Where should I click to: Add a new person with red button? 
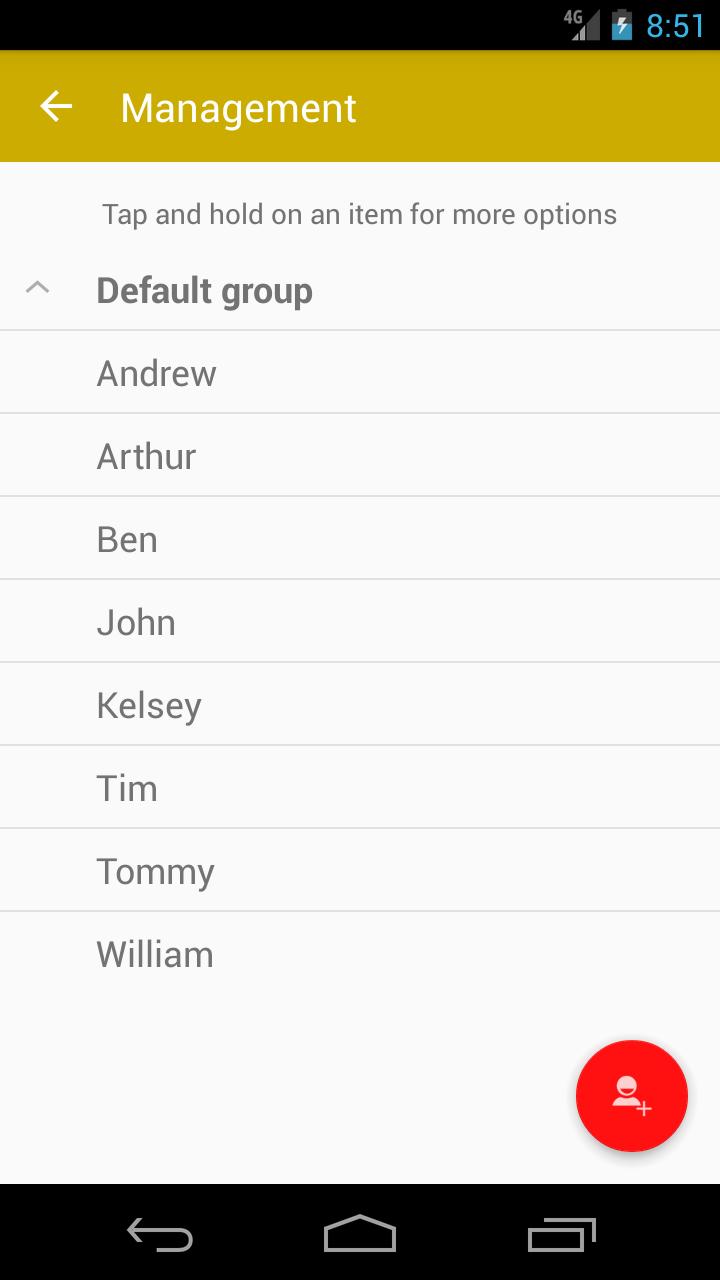[x=631, y=1095]
